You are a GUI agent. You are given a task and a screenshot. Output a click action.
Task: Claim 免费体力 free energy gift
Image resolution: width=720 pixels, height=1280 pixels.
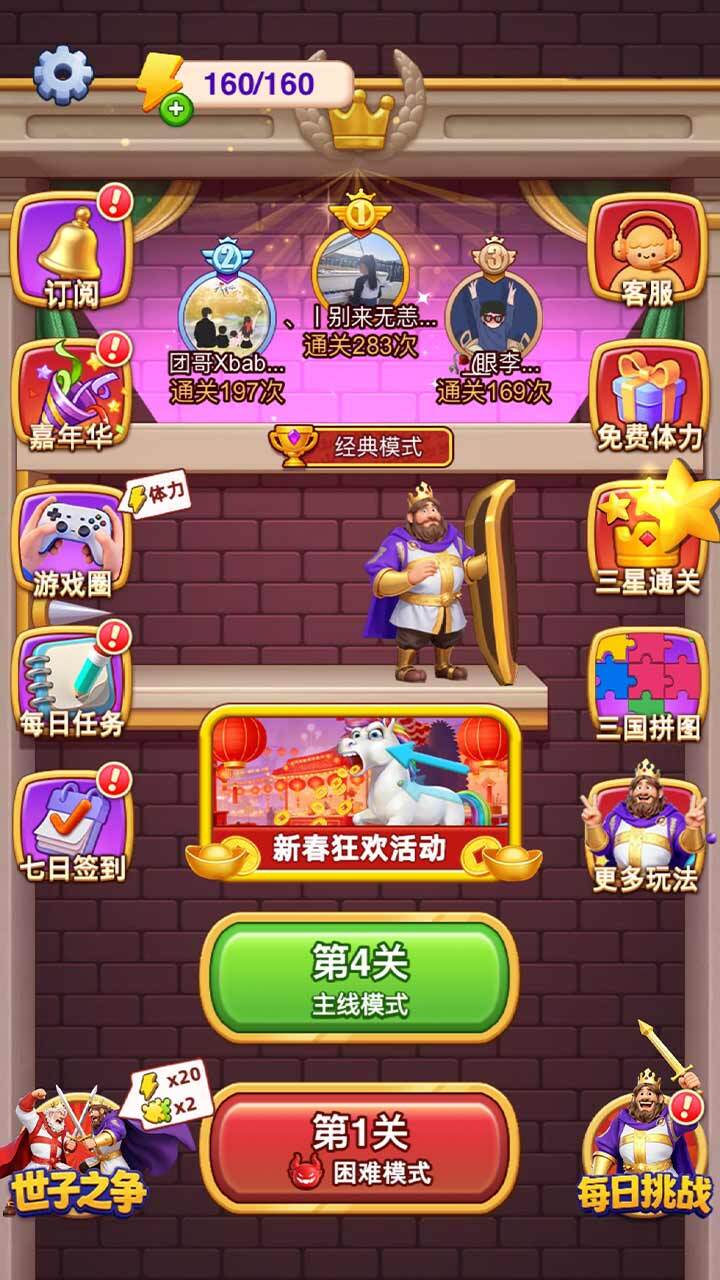coord(648,395)
